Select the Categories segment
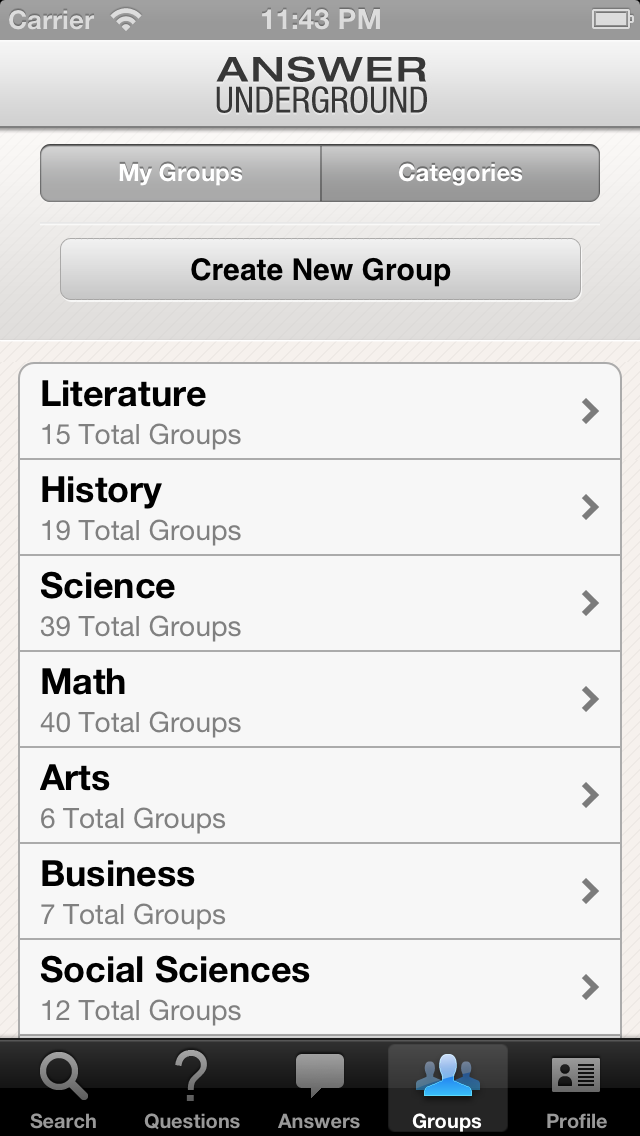Screen dimensions: 640x1136 [460, 173]
